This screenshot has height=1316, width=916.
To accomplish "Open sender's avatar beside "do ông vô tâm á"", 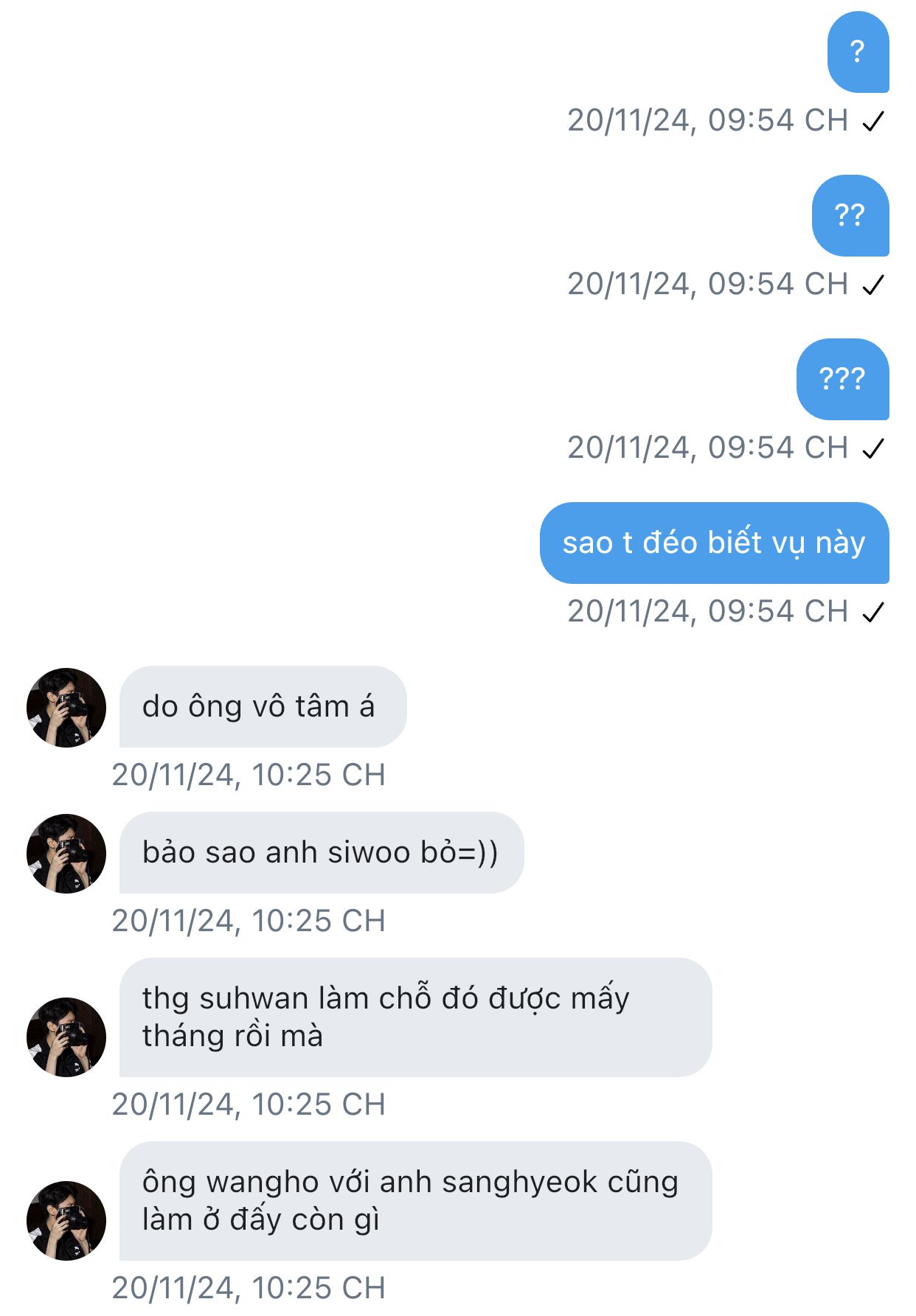I will pos(66,708).
